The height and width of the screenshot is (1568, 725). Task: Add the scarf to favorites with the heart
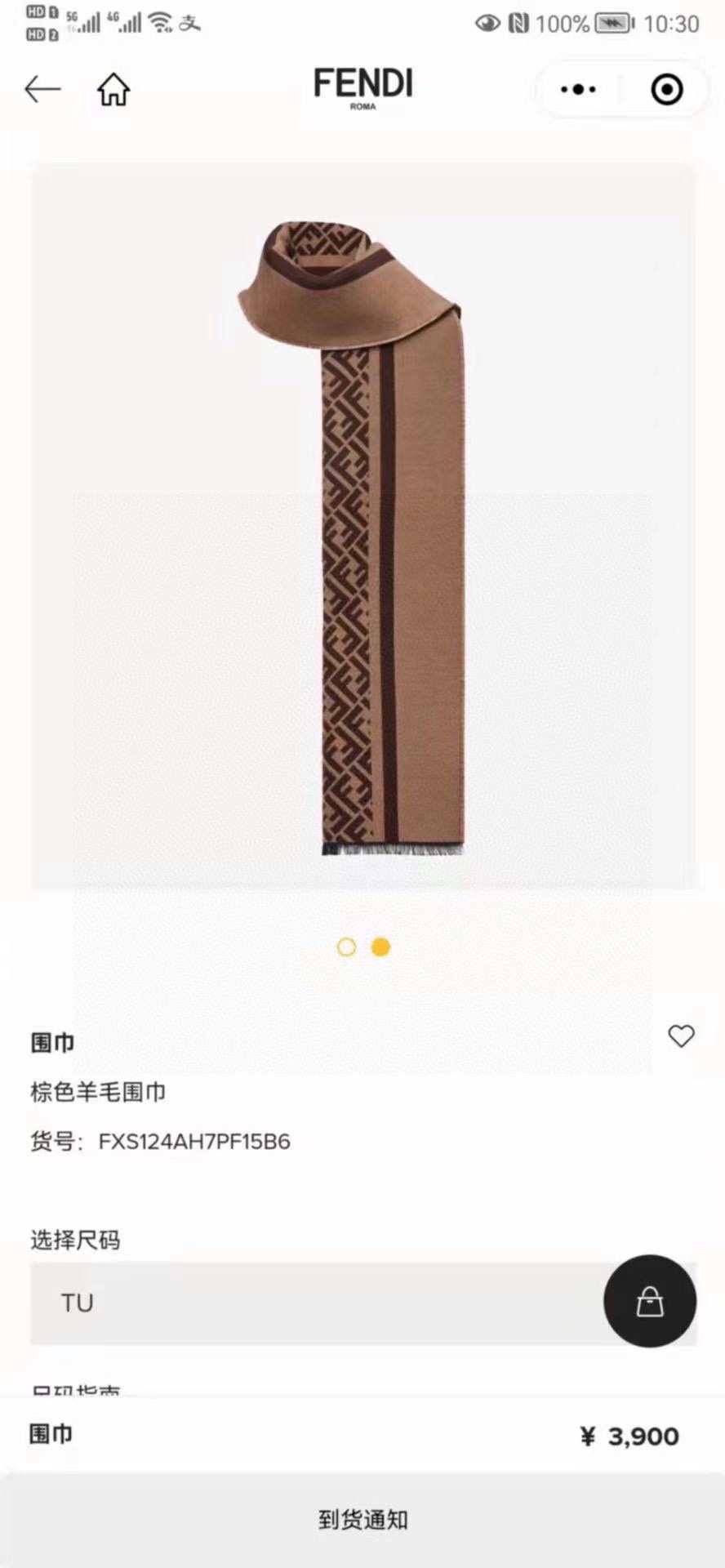(681, 1036)
